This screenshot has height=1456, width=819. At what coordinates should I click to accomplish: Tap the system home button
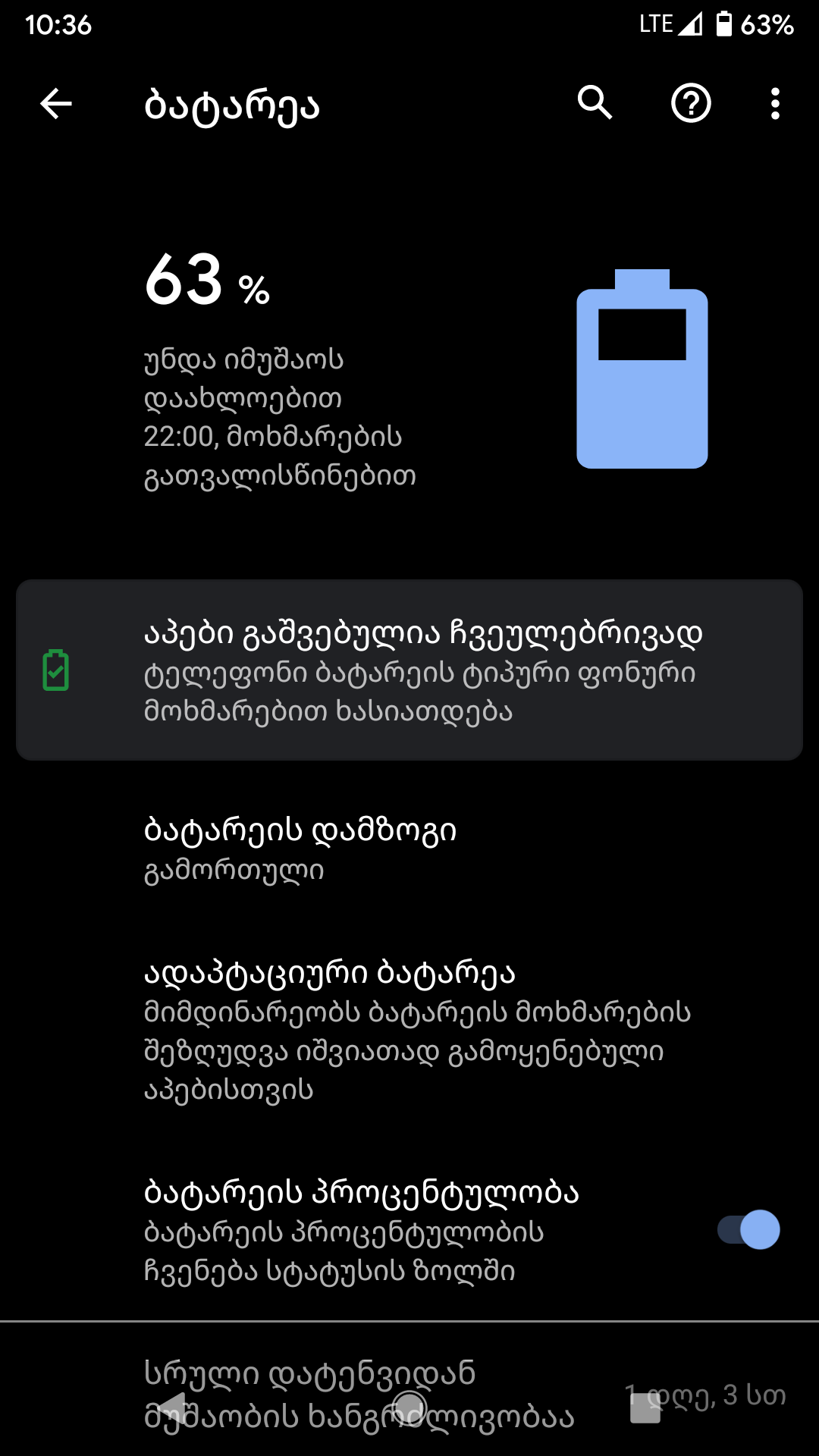tap(409, 1407)
